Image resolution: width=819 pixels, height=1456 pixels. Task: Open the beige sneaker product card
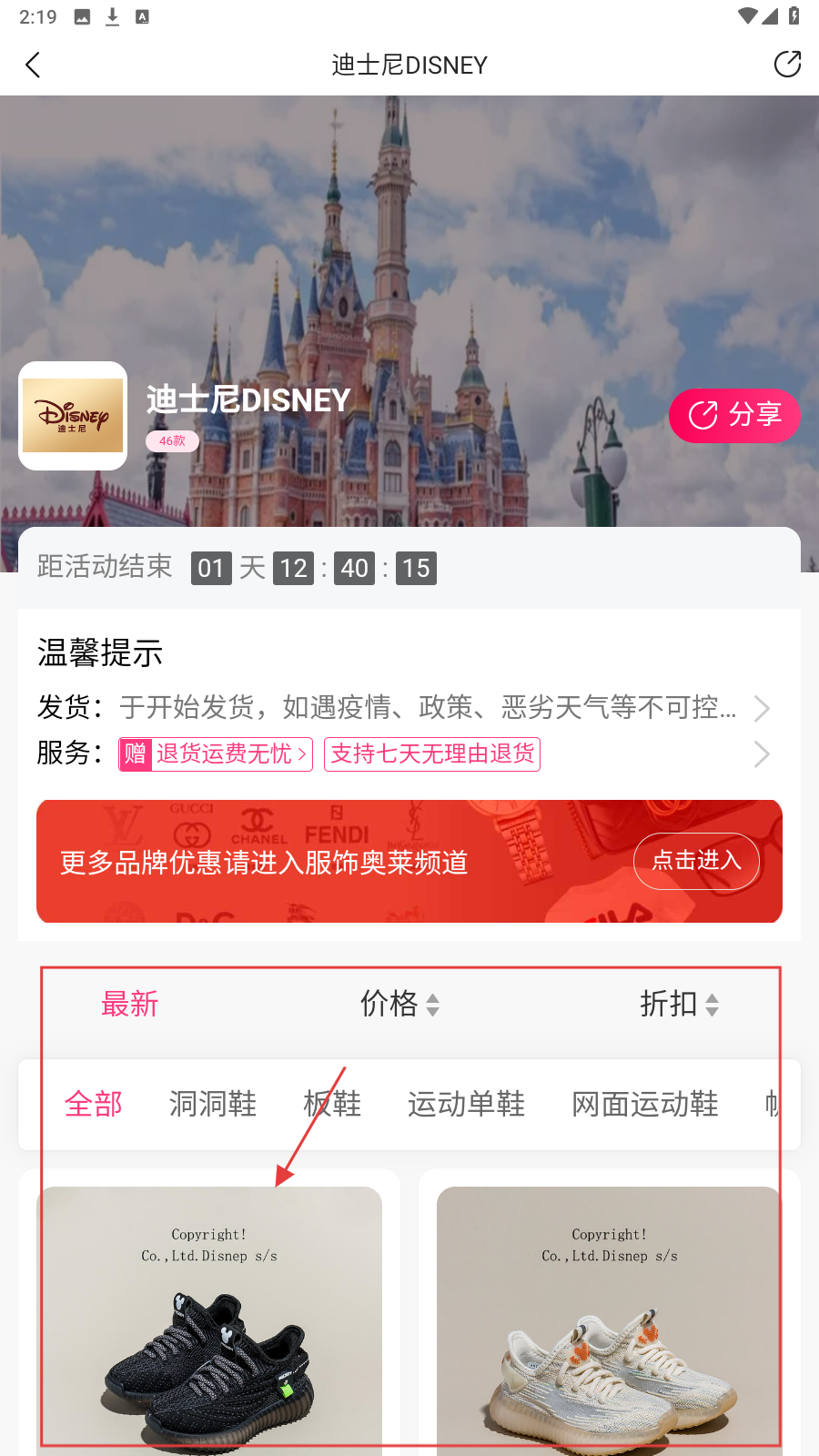pyautogui.click(x=608, y=1319)
